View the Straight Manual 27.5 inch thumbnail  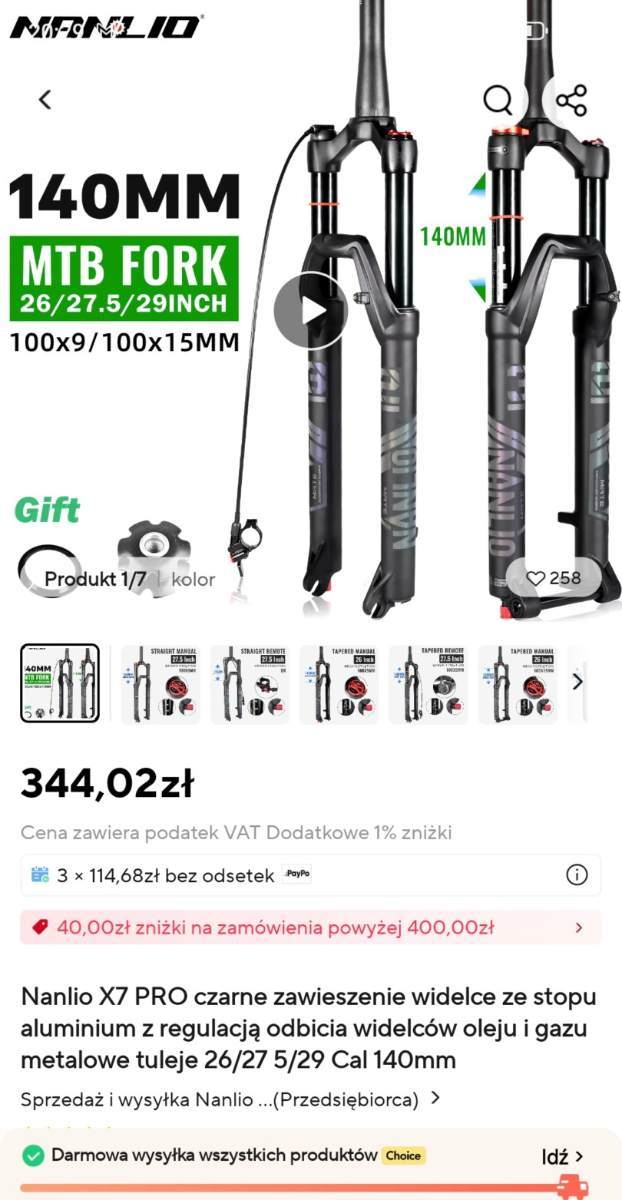(160, 684)
